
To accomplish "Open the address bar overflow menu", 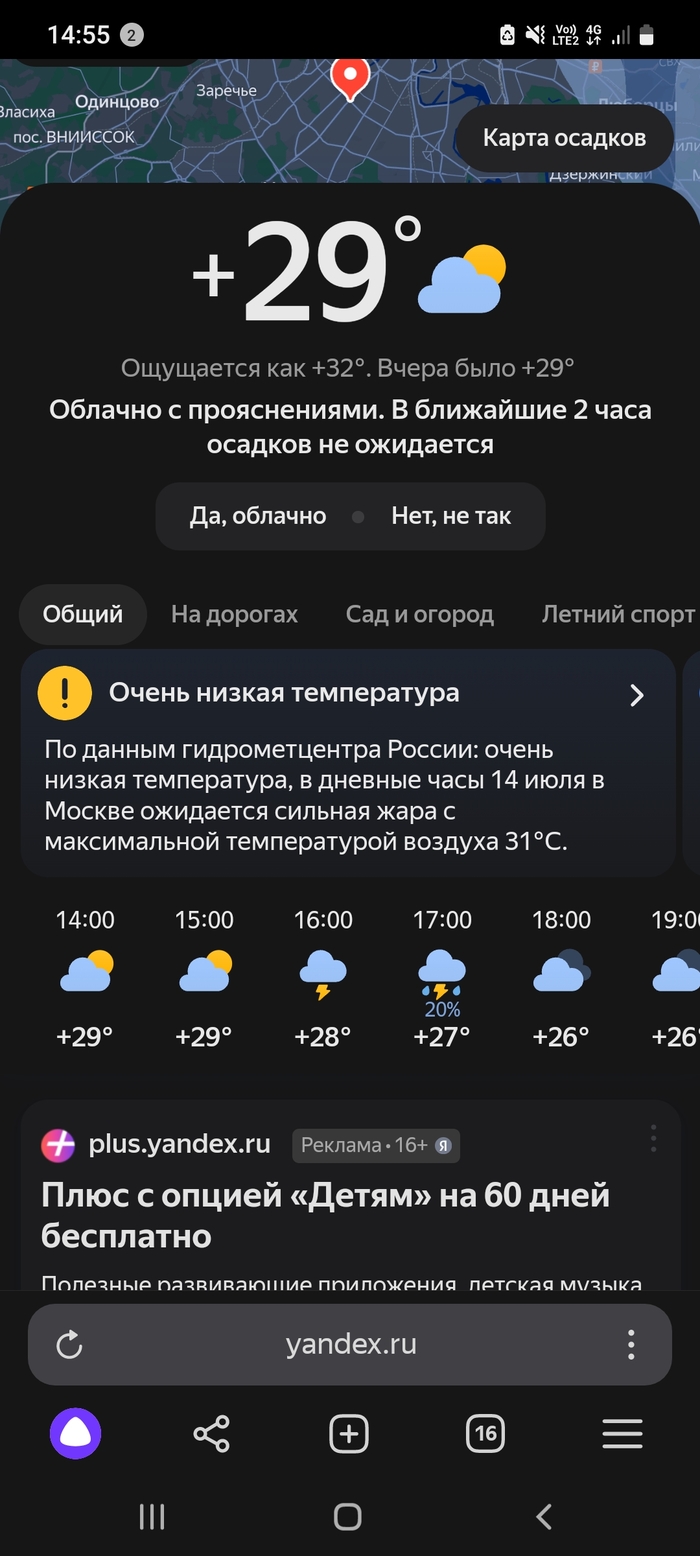I will (631, 1345).
